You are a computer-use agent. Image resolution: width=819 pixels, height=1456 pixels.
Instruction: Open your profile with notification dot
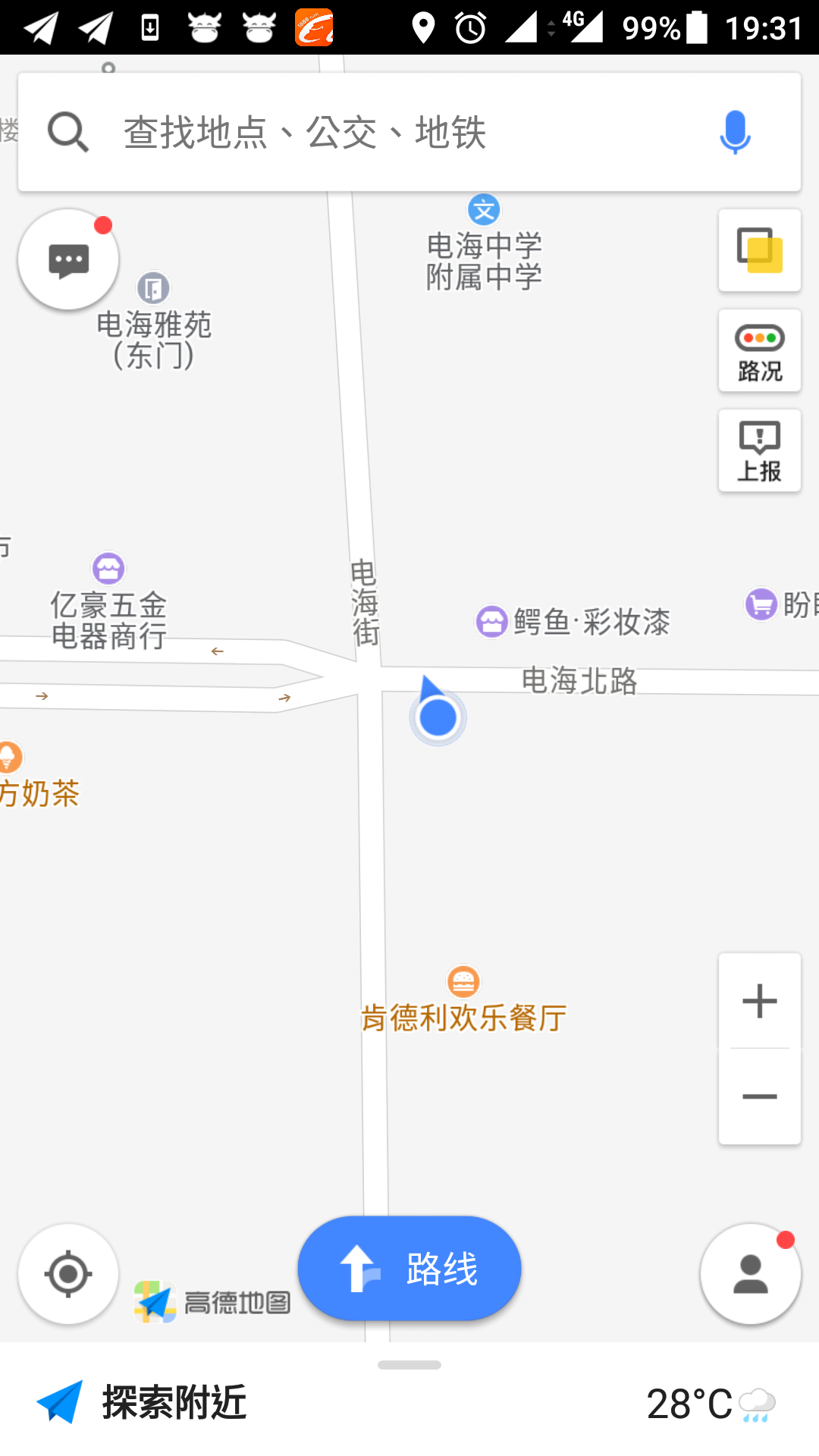(750, 1274)
